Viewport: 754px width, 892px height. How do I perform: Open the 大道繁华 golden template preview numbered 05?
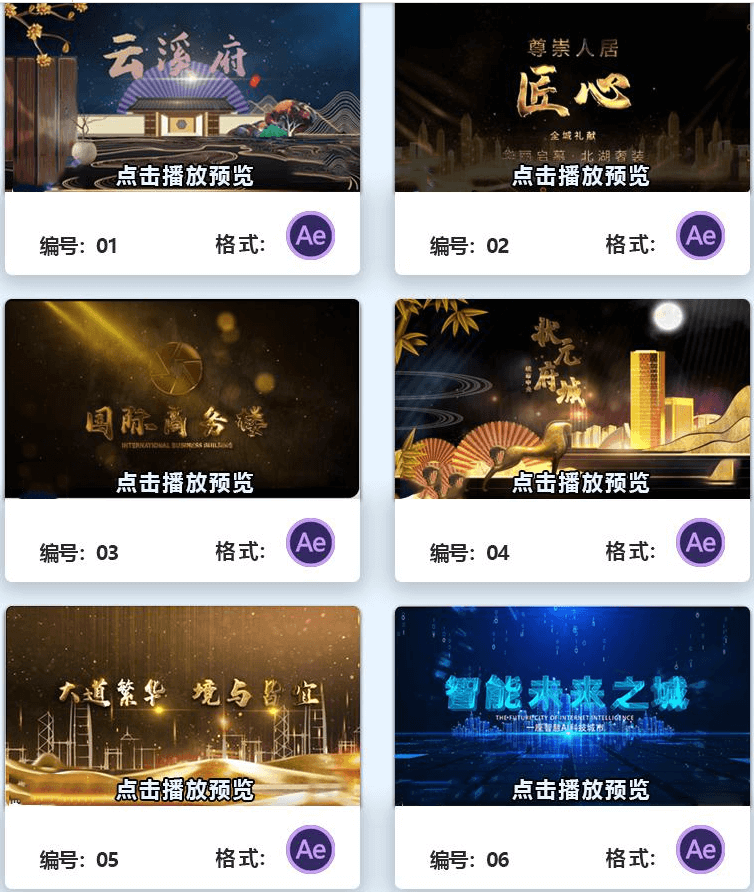pos(184,790)
